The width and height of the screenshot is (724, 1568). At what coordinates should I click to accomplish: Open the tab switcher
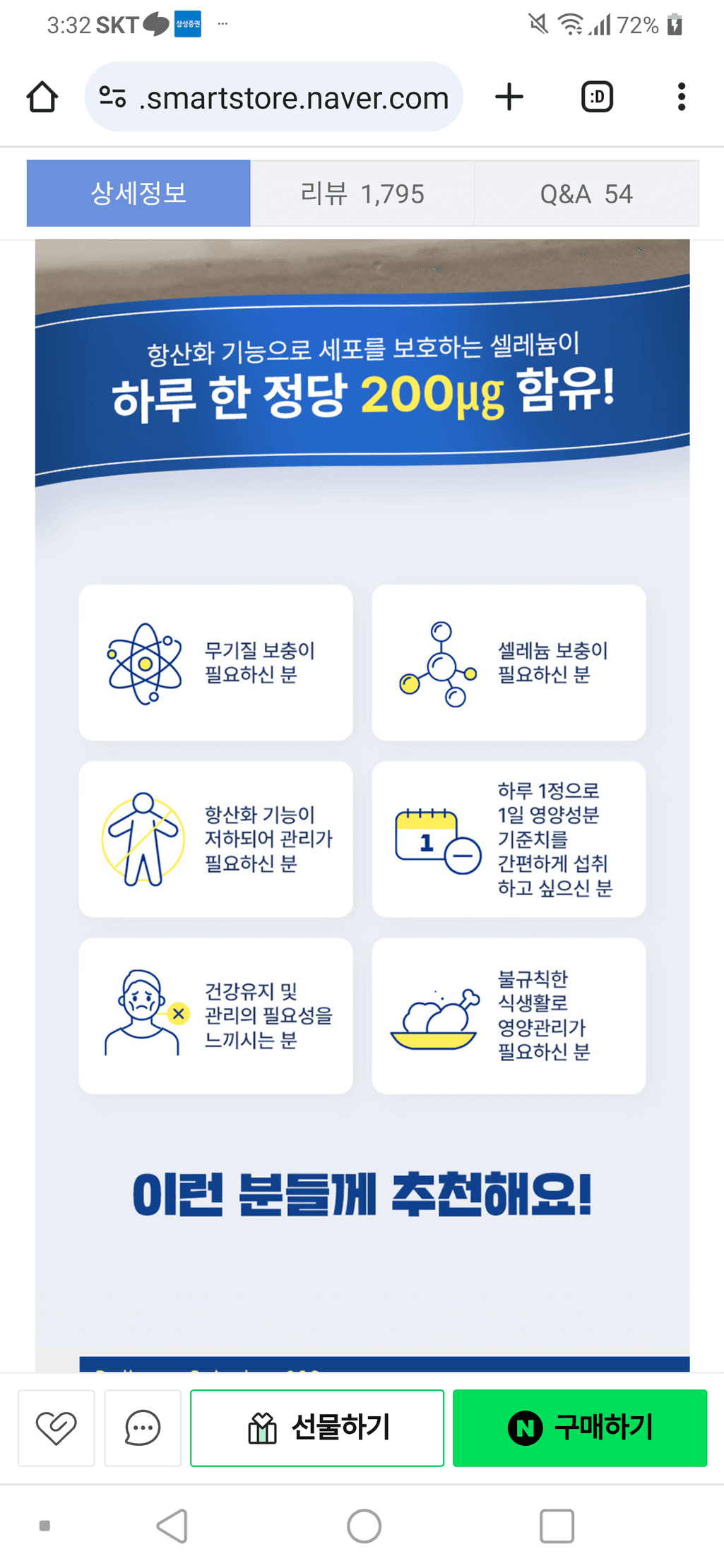point(597,97)
